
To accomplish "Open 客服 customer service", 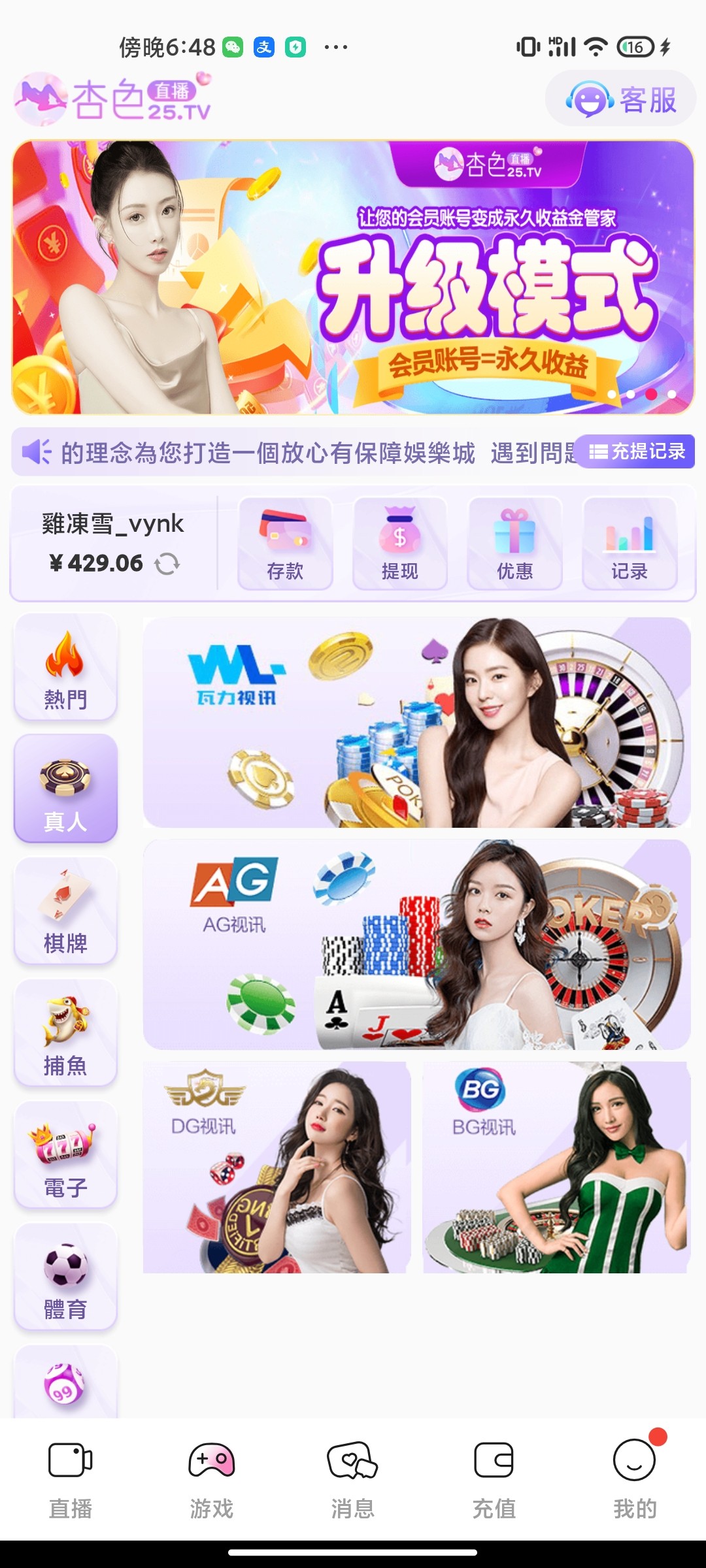I will [x=621, y=99].
